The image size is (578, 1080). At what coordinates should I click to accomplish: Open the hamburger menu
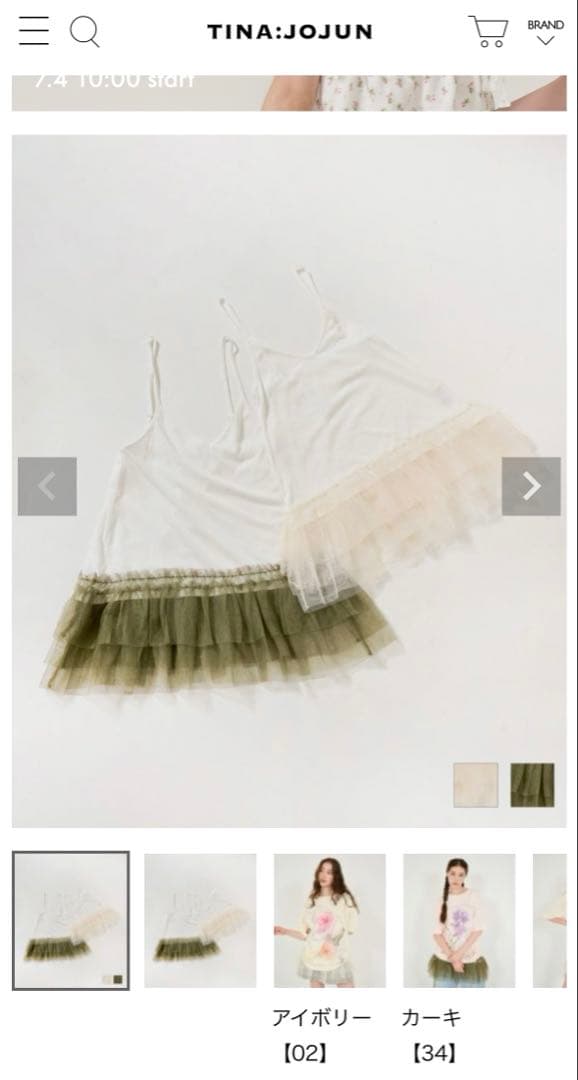tap(34, 31)
